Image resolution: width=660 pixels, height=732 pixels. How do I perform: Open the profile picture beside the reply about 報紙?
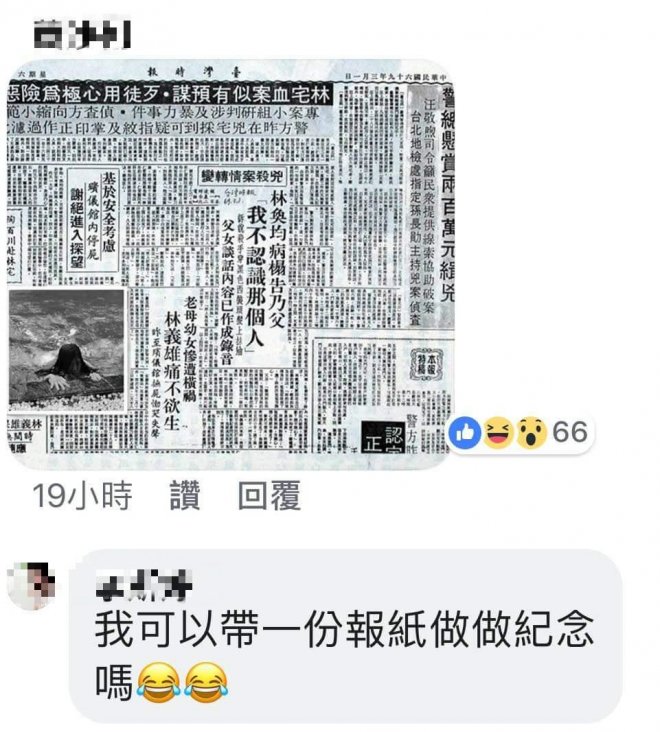tap(32, 584)
